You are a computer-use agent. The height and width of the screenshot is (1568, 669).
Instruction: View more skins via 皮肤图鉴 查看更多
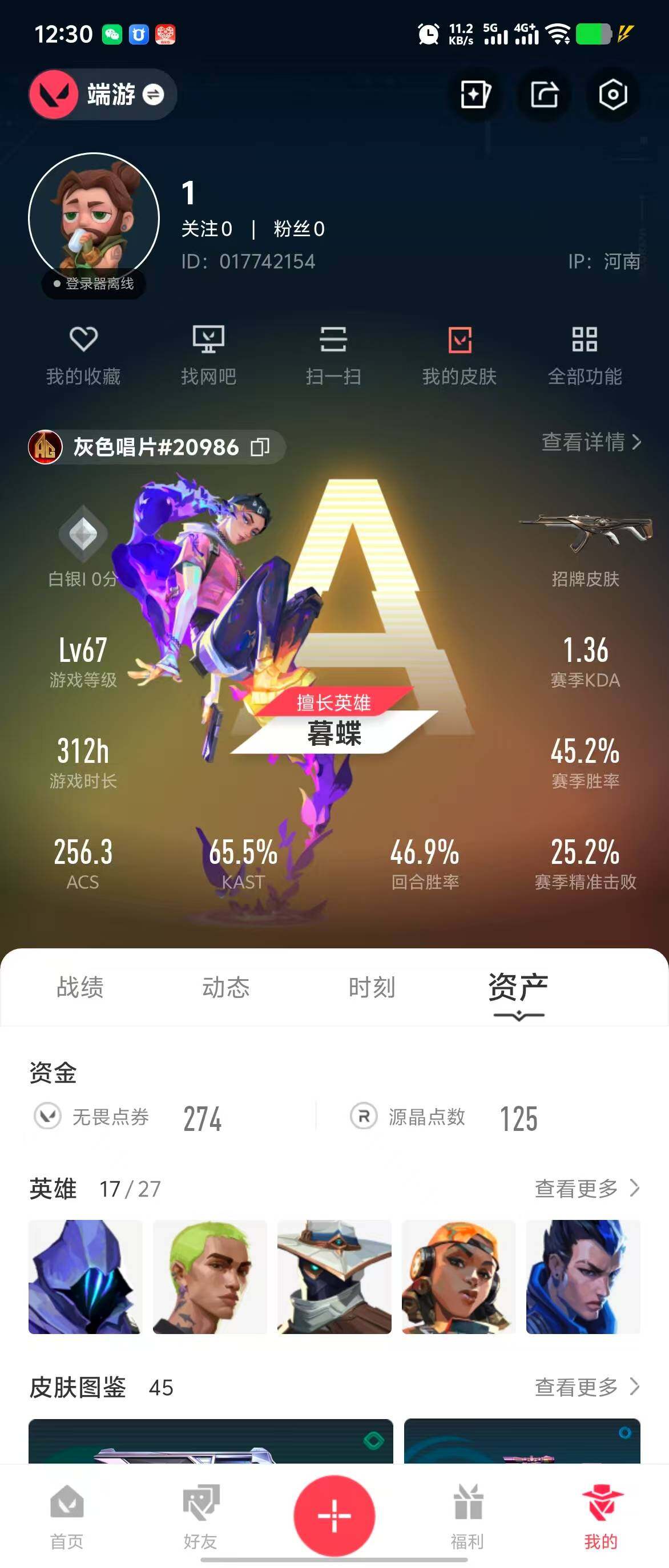pyautogui.click(x=586, y=1387)
